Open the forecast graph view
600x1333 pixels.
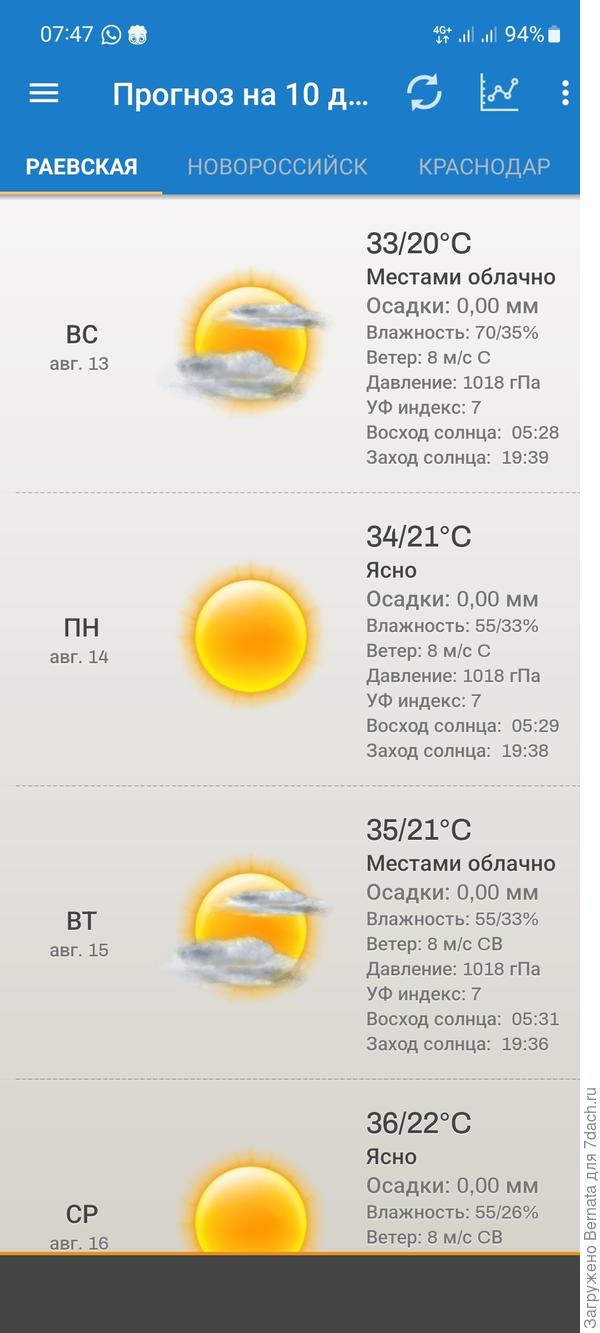[499, 93]
